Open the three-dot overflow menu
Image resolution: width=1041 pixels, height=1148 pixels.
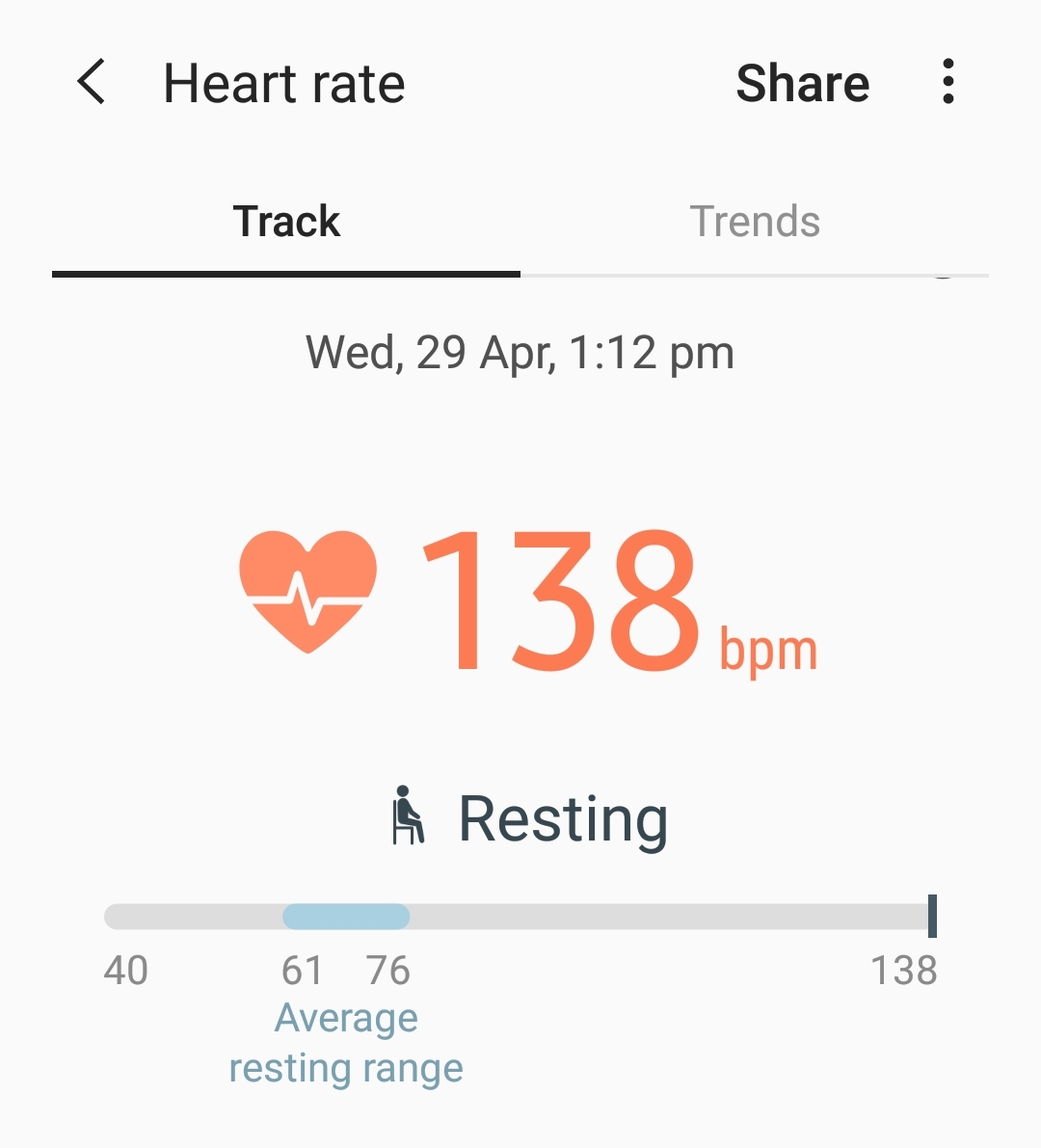coord(948,81)
